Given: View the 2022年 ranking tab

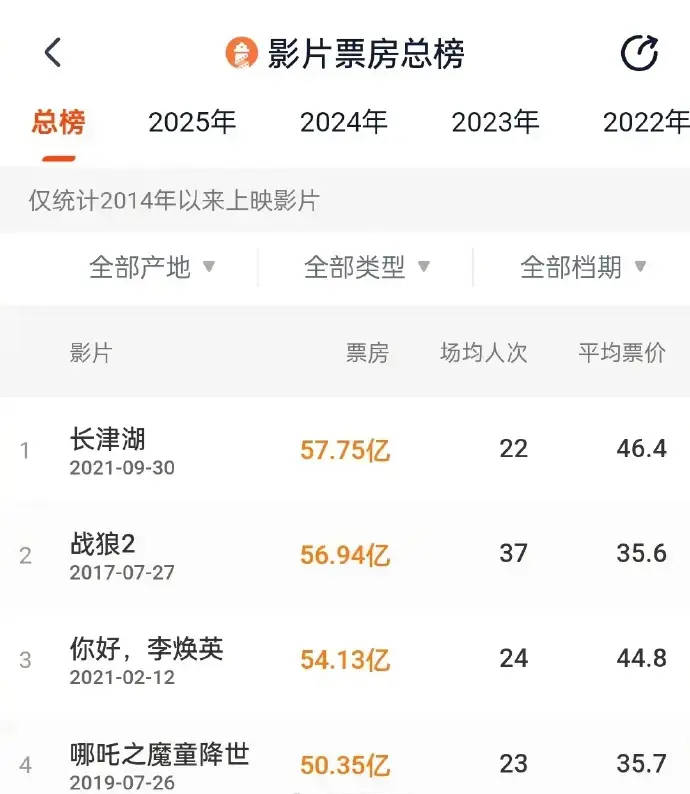Looking at the screenshot, I should point(645,123).
